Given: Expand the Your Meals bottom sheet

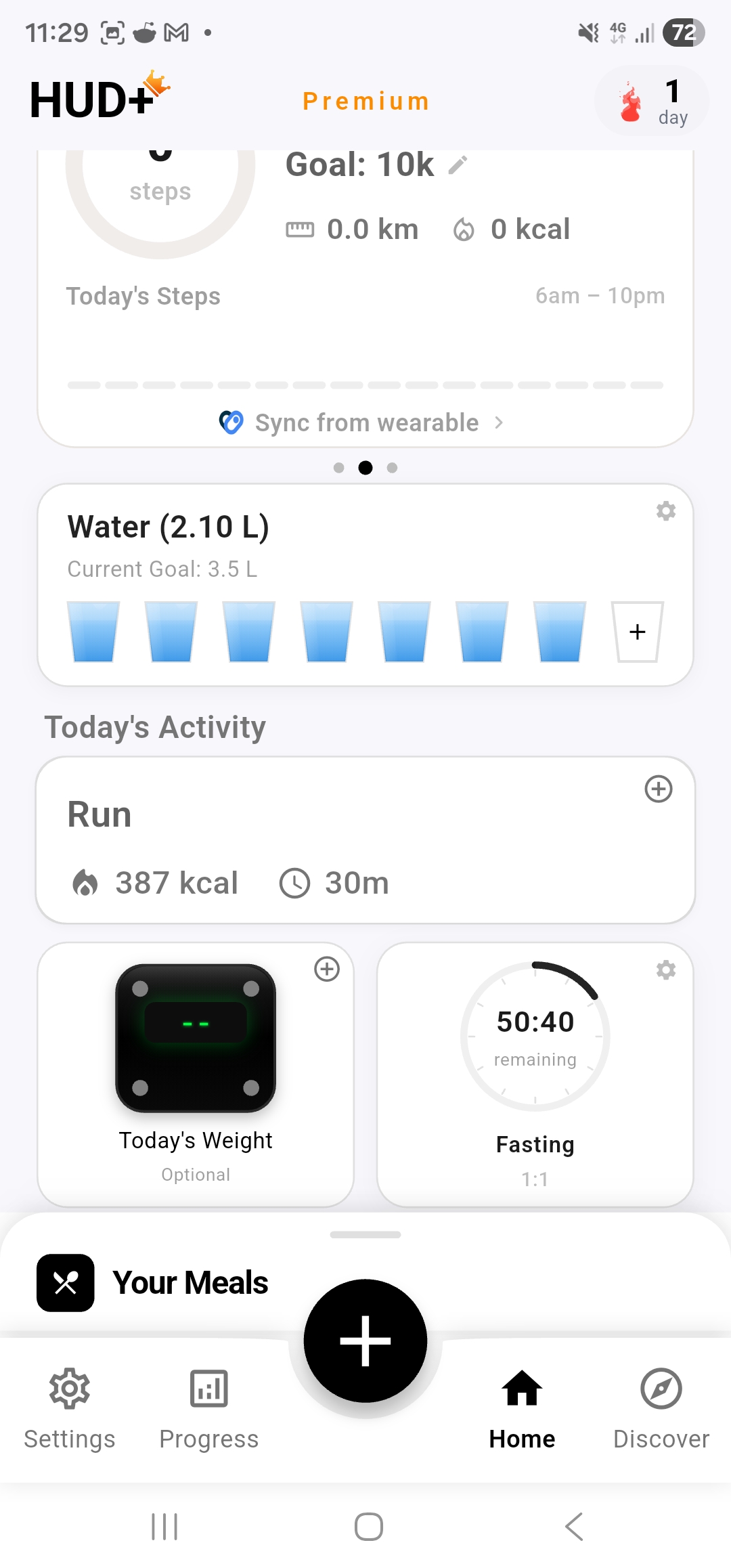Looking at the screenshot, I should pyautogui.click(x=365, y=1234).
